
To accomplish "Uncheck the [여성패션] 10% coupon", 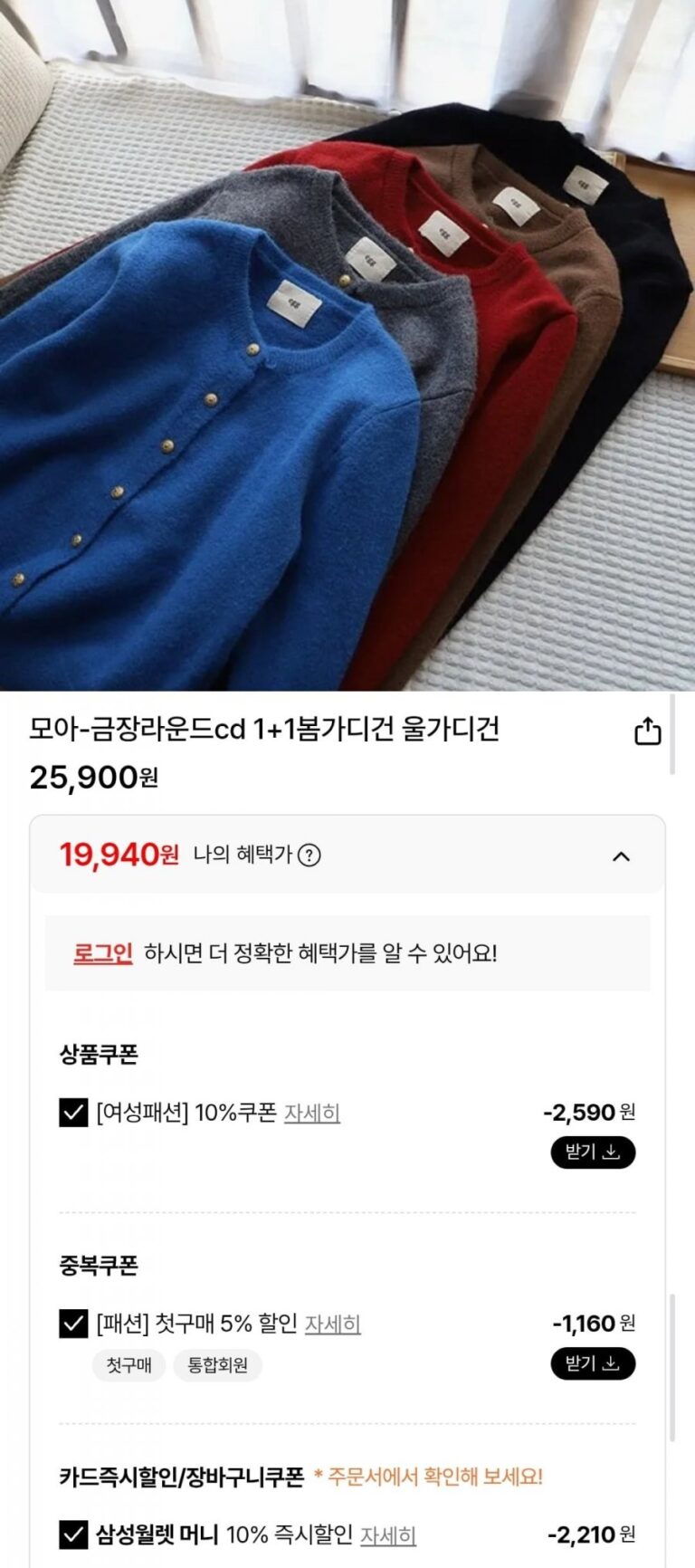I will [73, 1113].
